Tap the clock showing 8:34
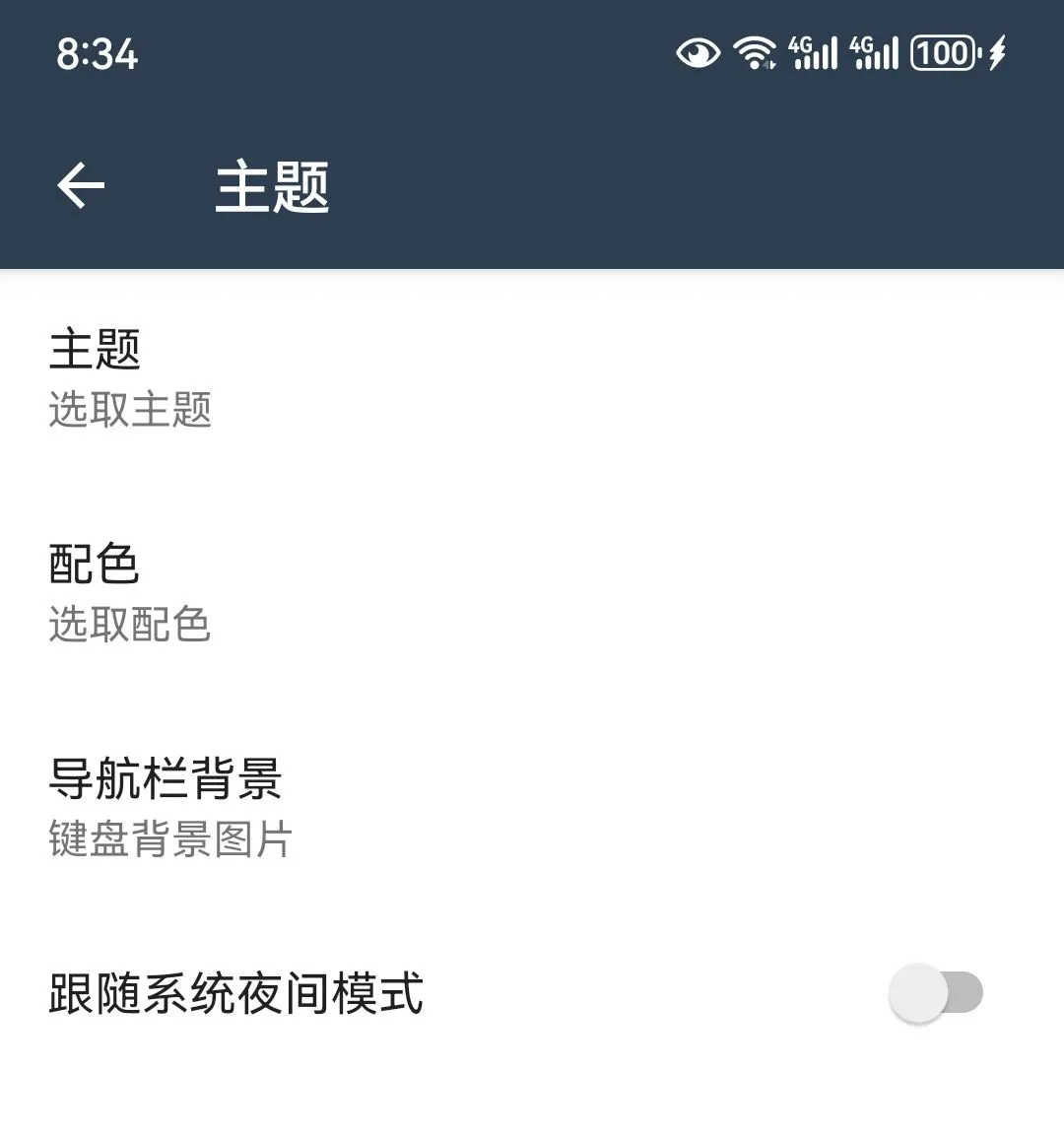This screenshot has width=1064, height=1137. (x=98, y=55)
